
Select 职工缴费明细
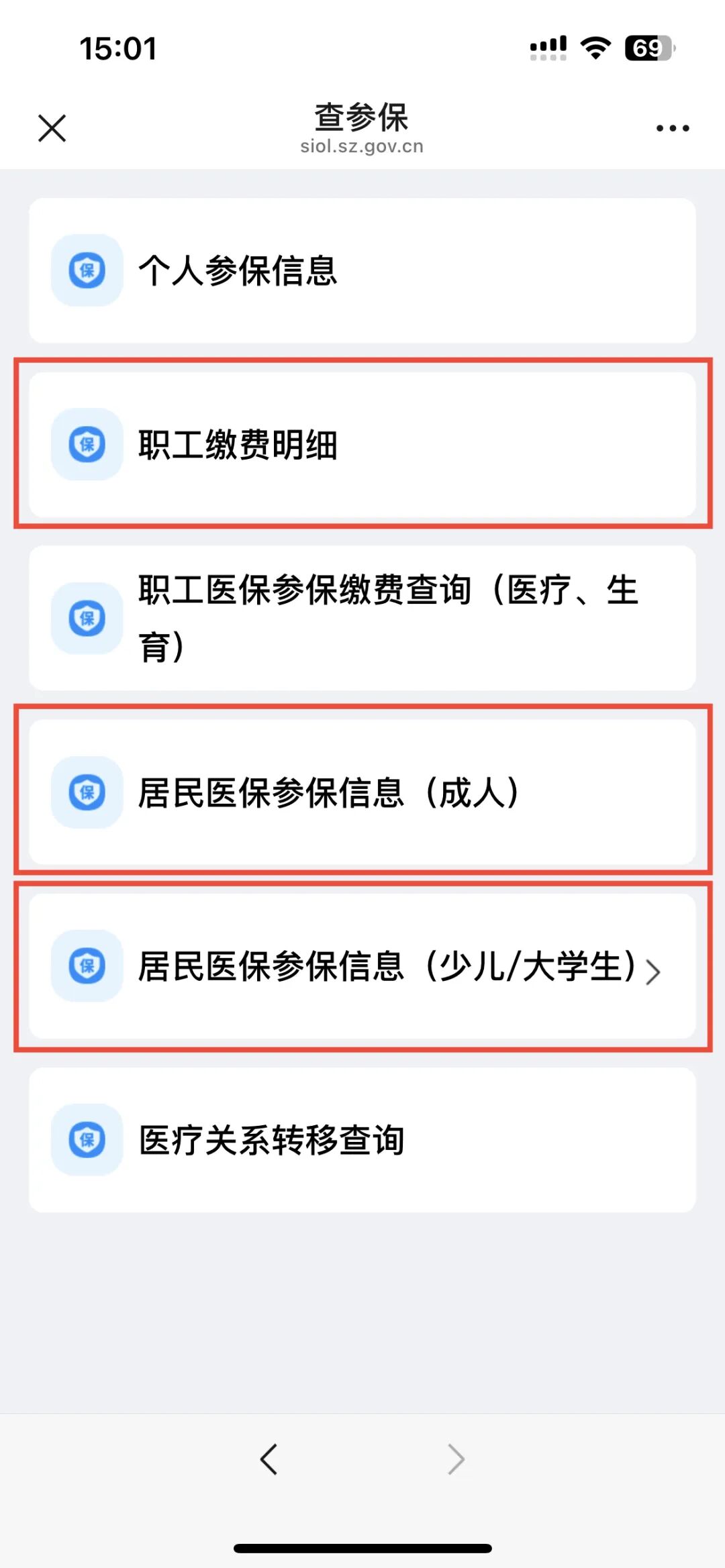point(362,444)
